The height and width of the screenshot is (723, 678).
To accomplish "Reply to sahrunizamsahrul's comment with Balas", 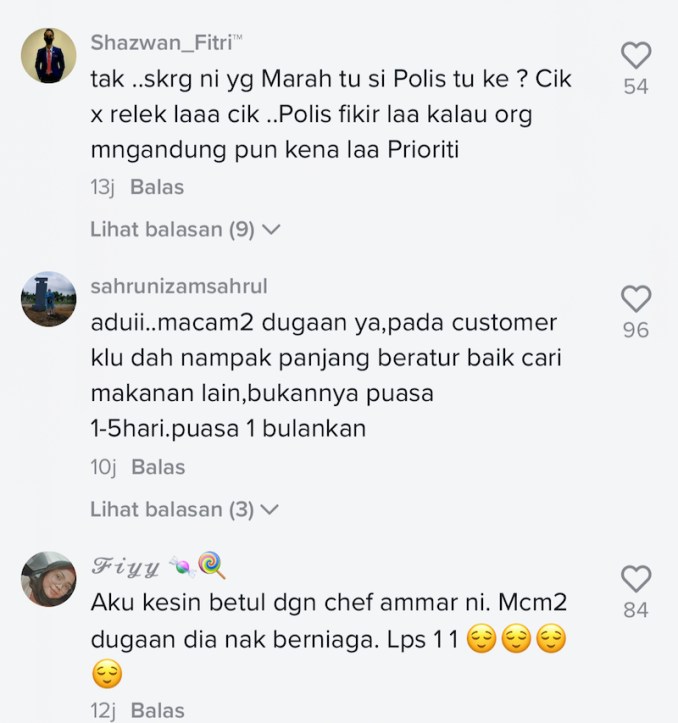I will (x=158, y=467).
